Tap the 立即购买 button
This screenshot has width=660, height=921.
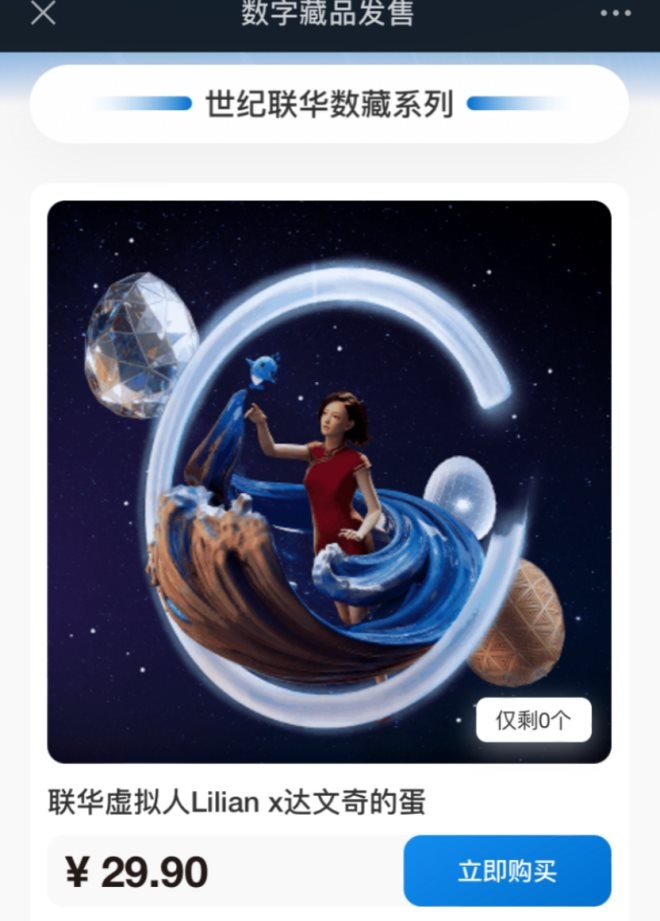(x=507, y=870)
